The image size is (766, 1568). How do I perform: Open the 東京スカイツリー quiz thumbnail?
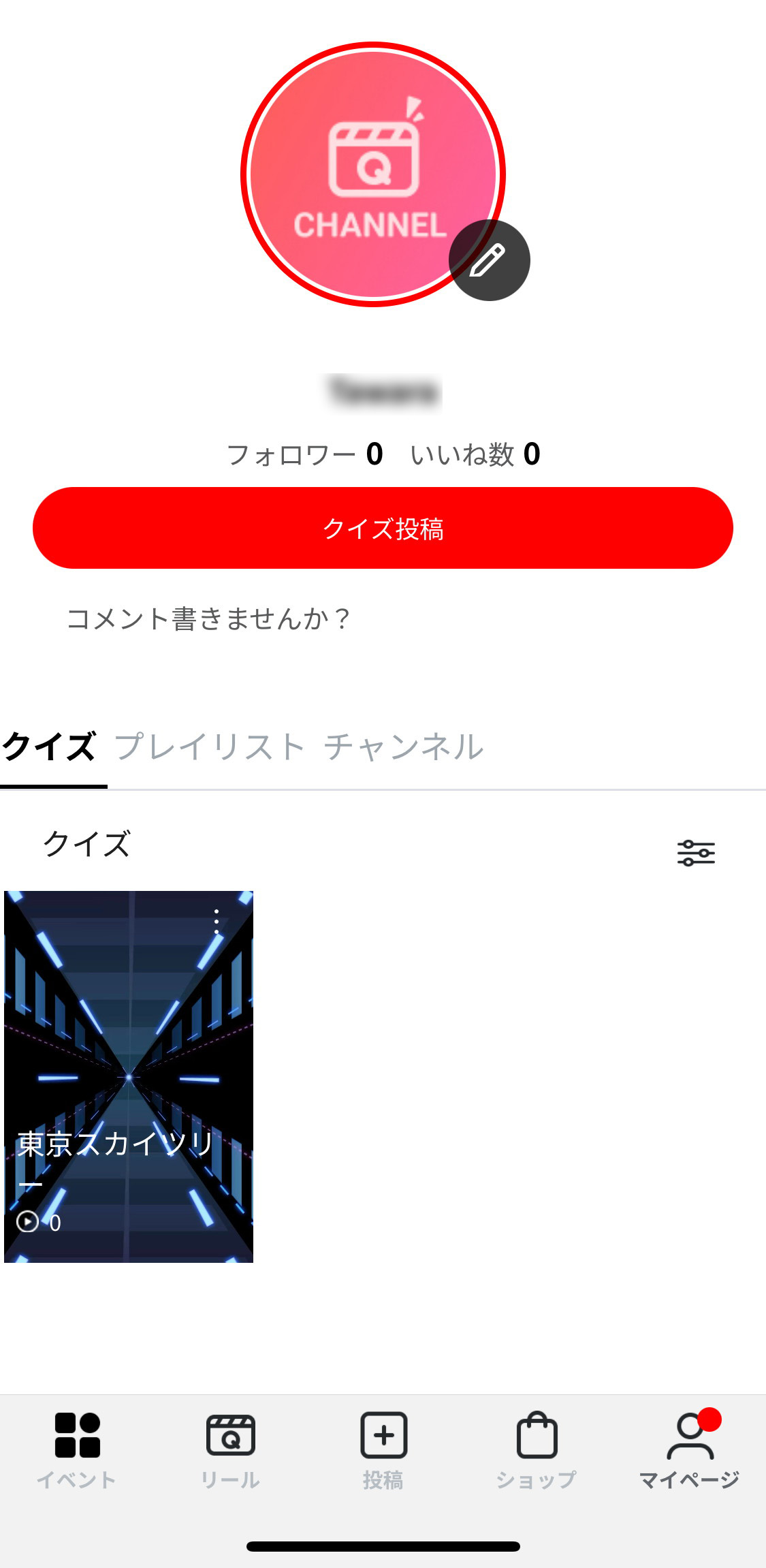pos(129,1076)
